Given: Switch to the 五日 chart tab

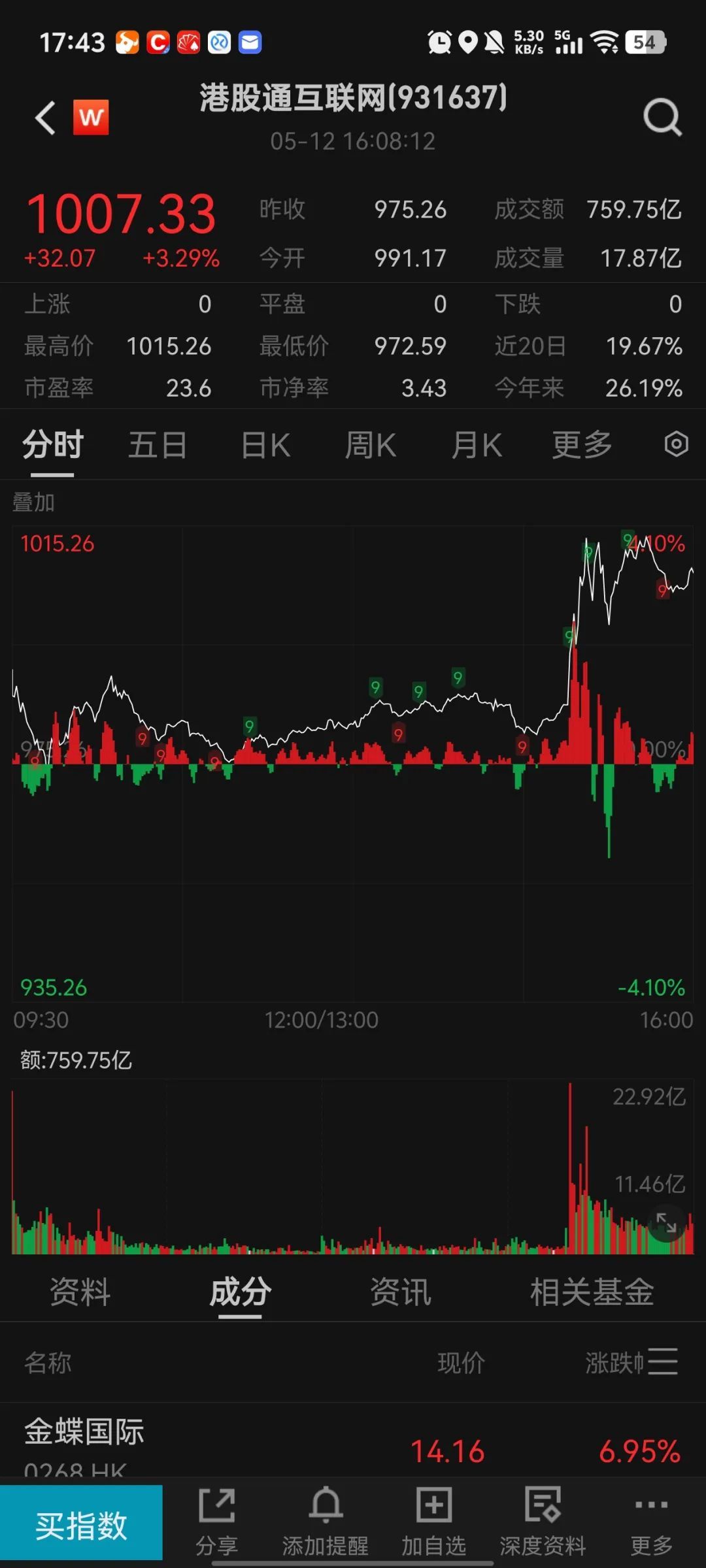Looking at the screenshot, I should point(158,446).
